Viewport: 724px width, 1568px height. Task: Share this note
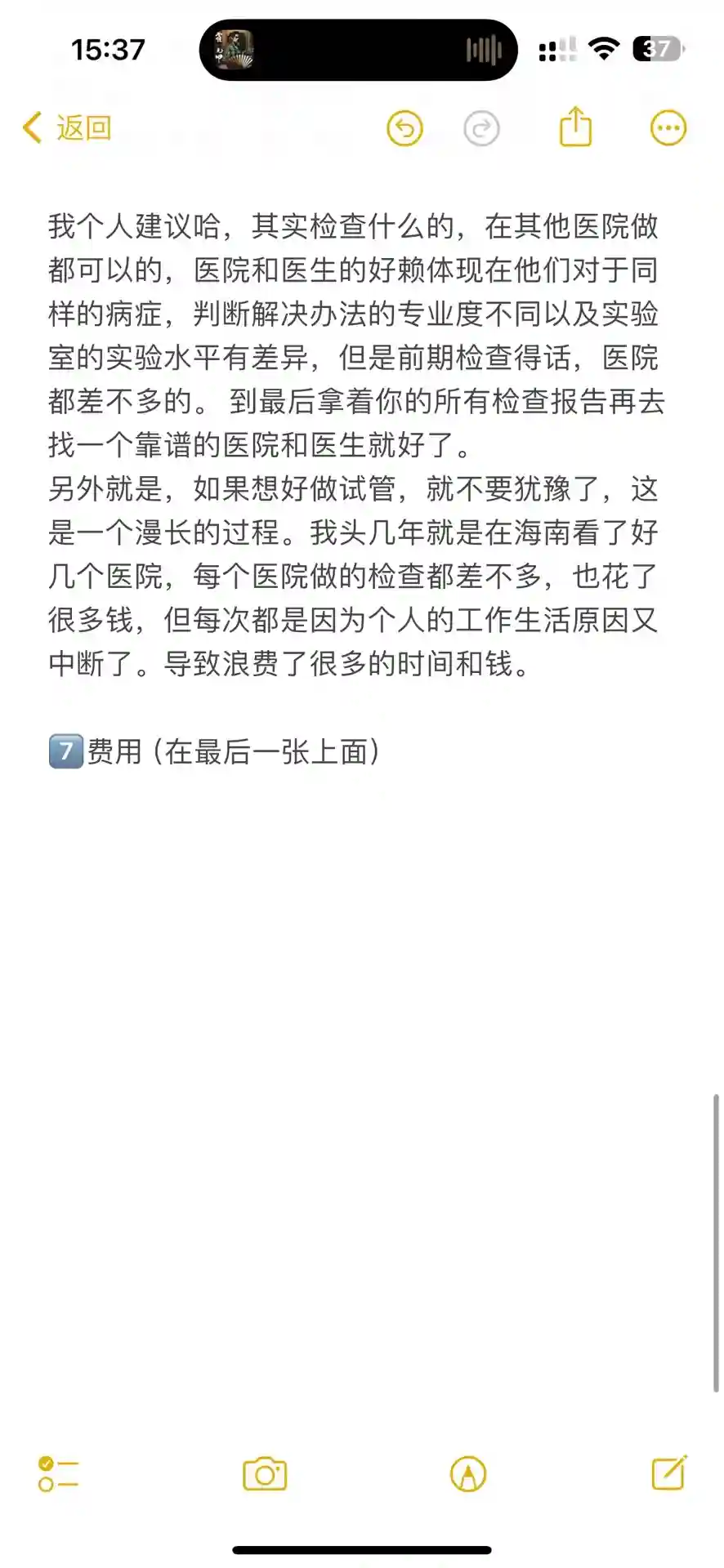[575, 127]
